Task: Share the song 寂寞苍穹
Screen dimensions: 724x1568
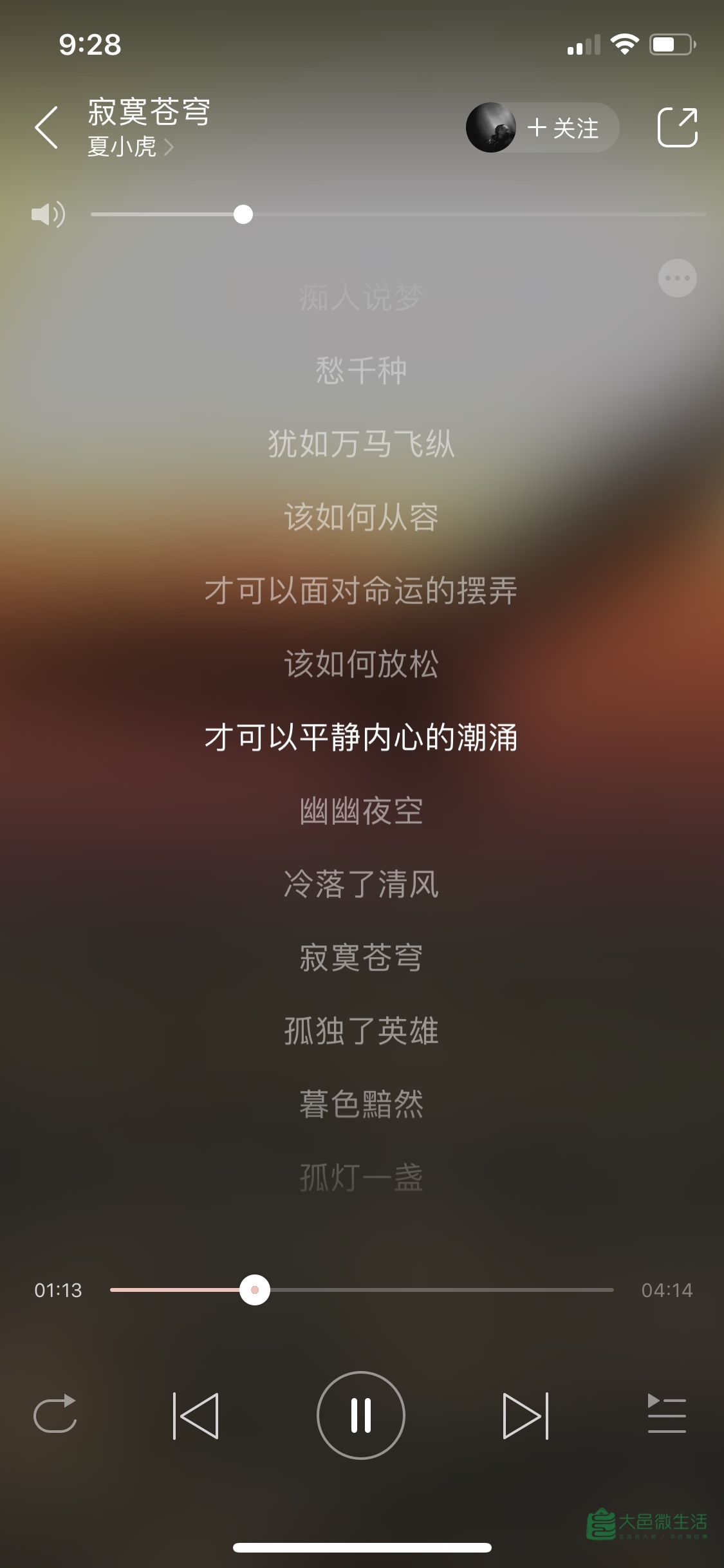Action: tap(677, 127)
